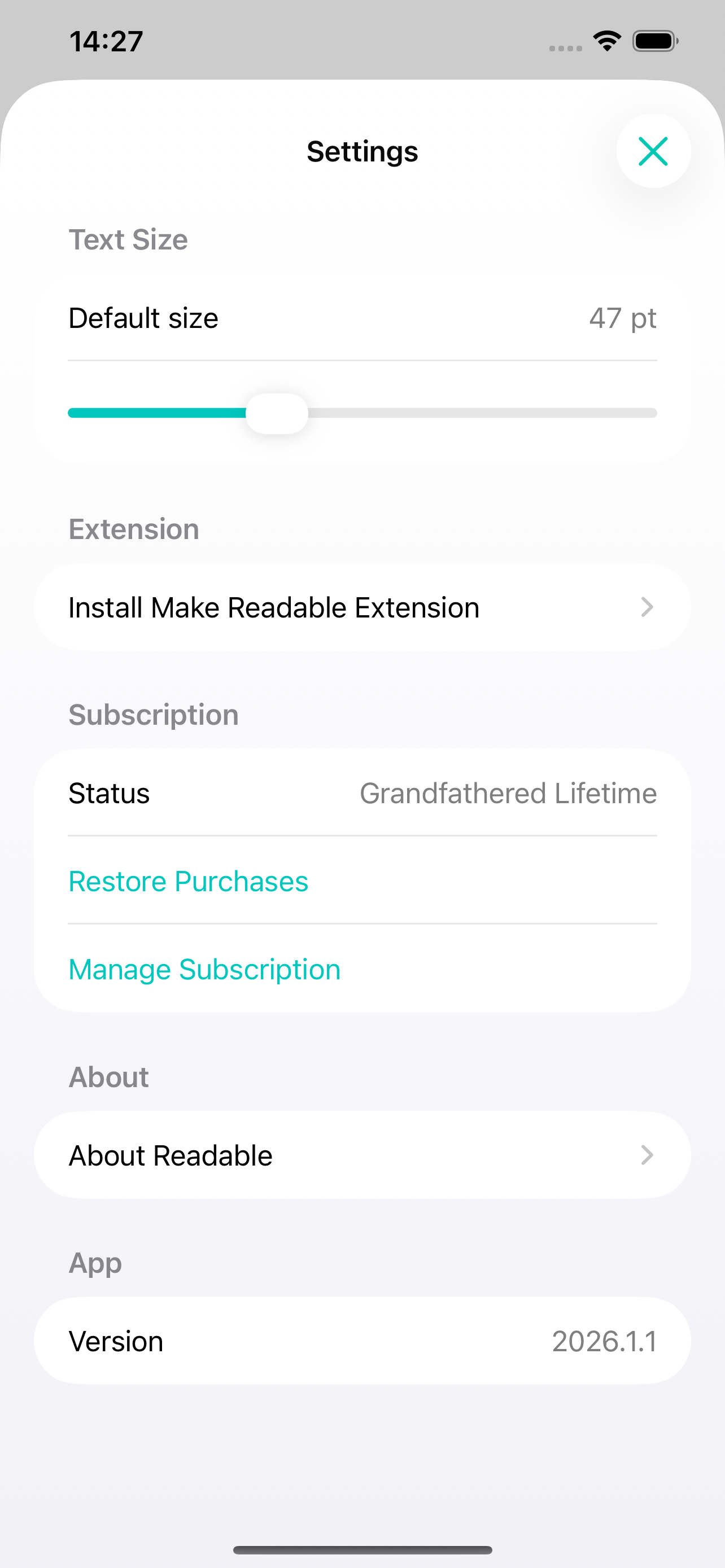Open About Readable
725x1568 pixels.
(361, 1155)
